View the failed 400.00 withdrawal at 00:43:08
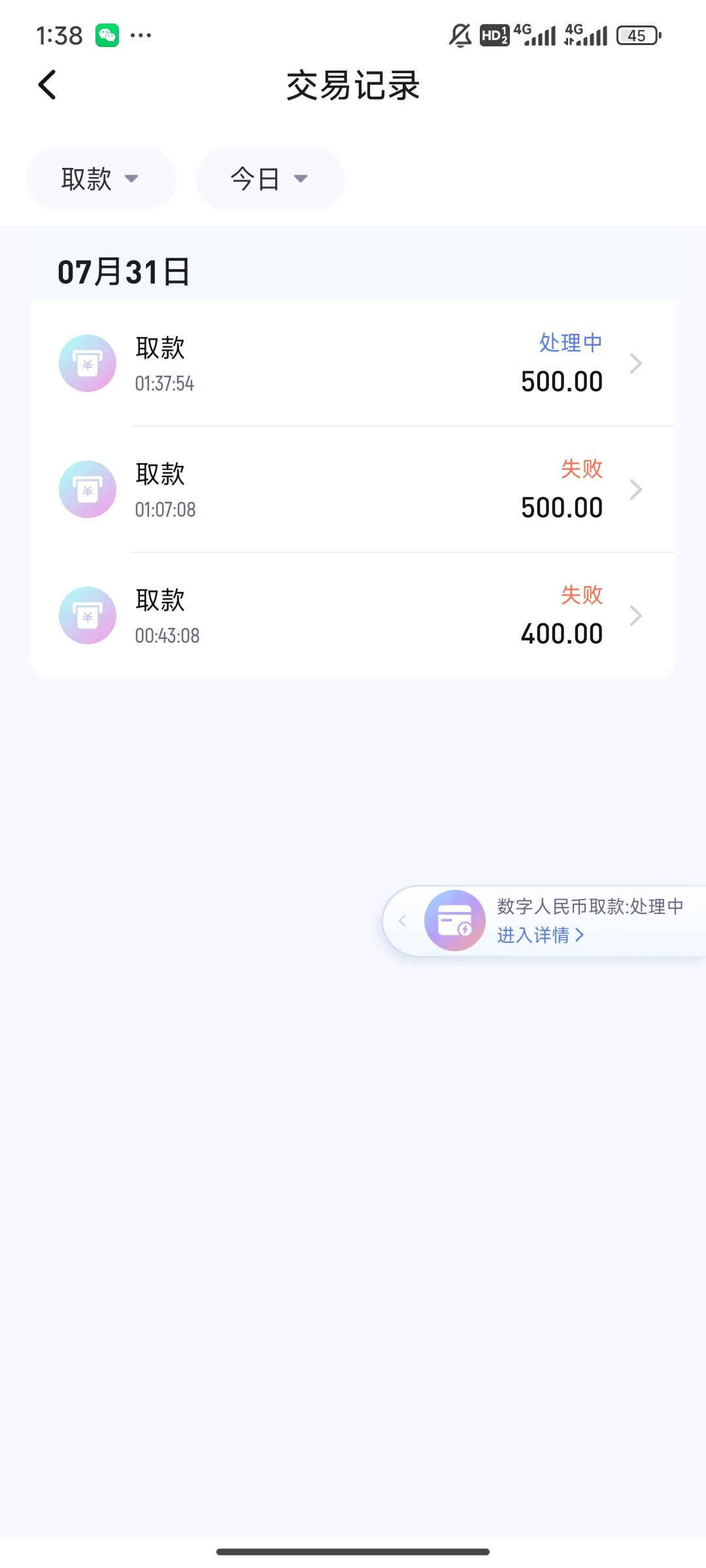706x1568 pixels. click(353, 615)
